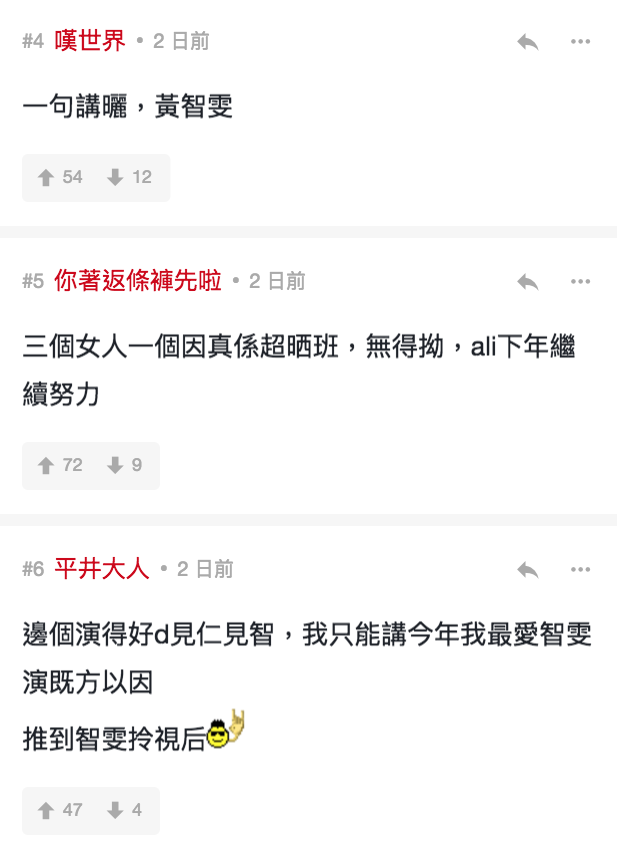Upvote comment #4 with 54 likes
Screen dimensions: 617x859
[x=60, y=177]
